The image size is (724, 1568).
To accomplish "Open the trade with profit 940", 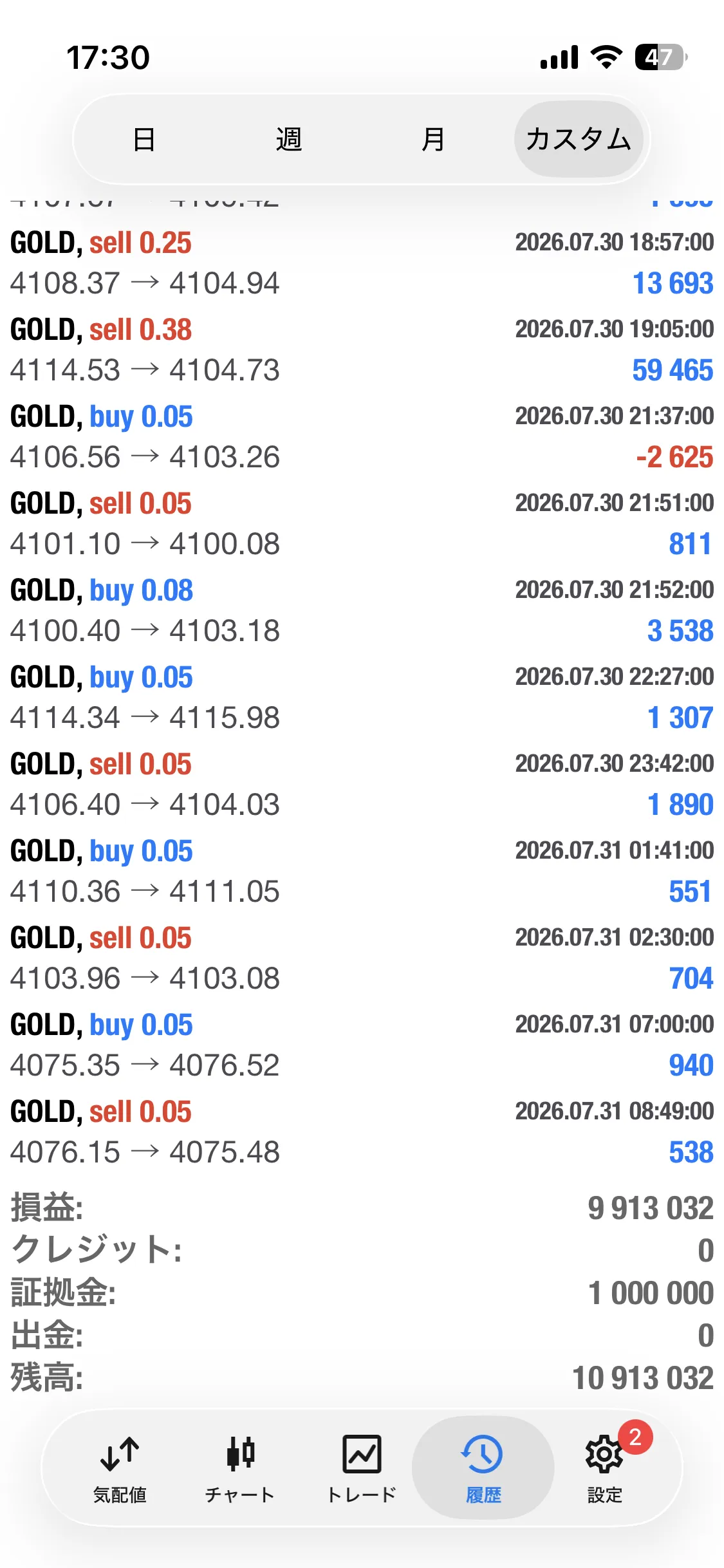I will [362, 1045].
